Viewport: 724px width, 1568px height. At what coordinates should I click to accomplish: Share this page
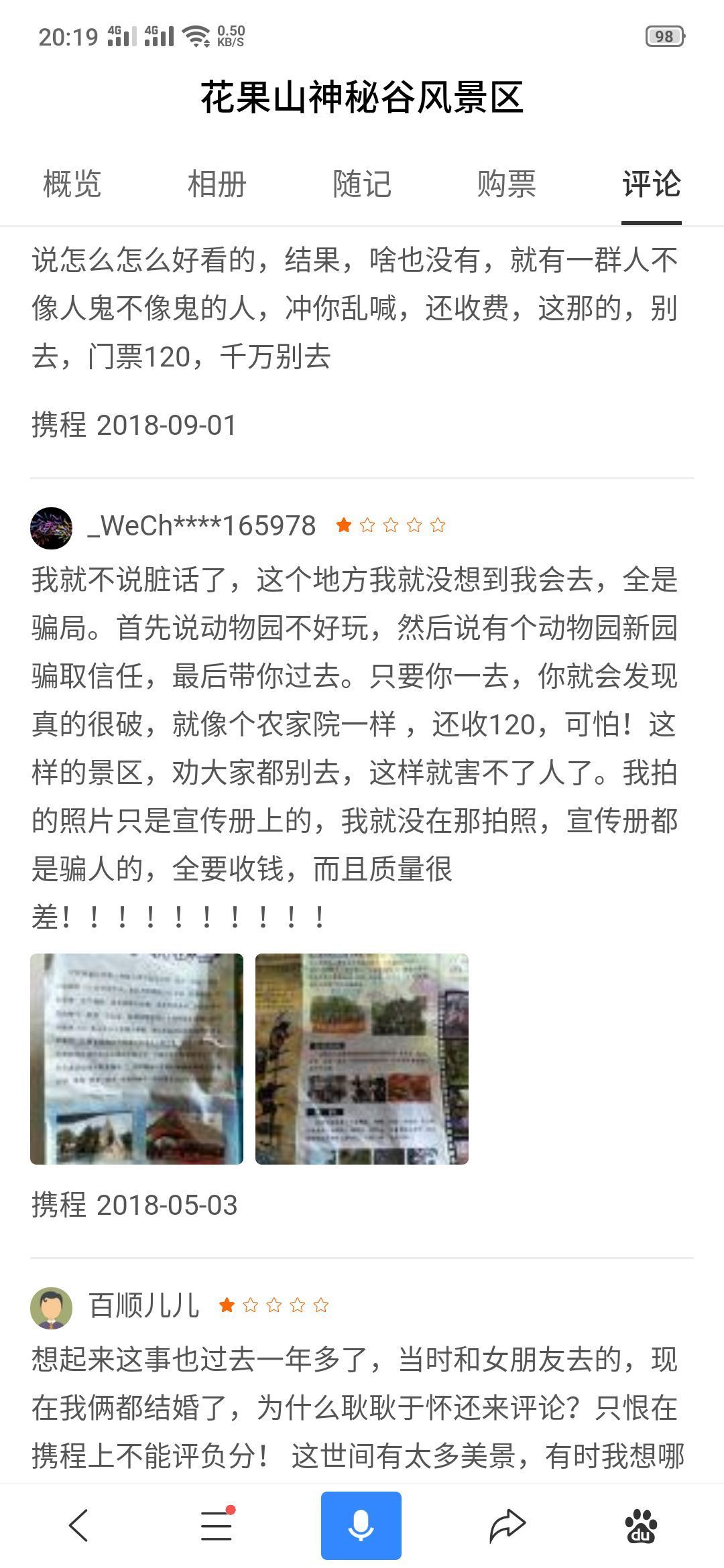click(507, 1525)
